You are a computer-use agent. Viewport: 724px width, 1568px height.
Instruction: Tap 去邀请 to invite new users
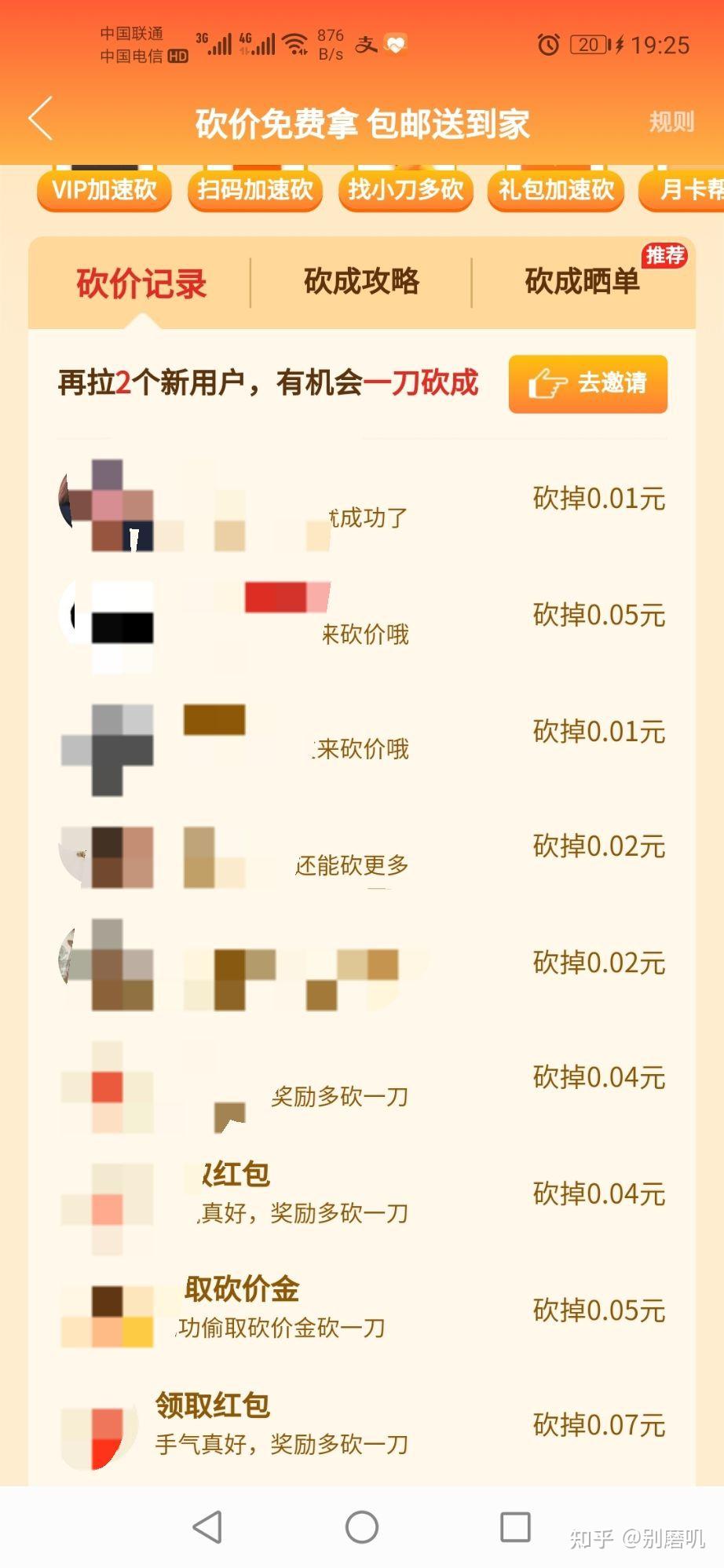coord(588,384)
